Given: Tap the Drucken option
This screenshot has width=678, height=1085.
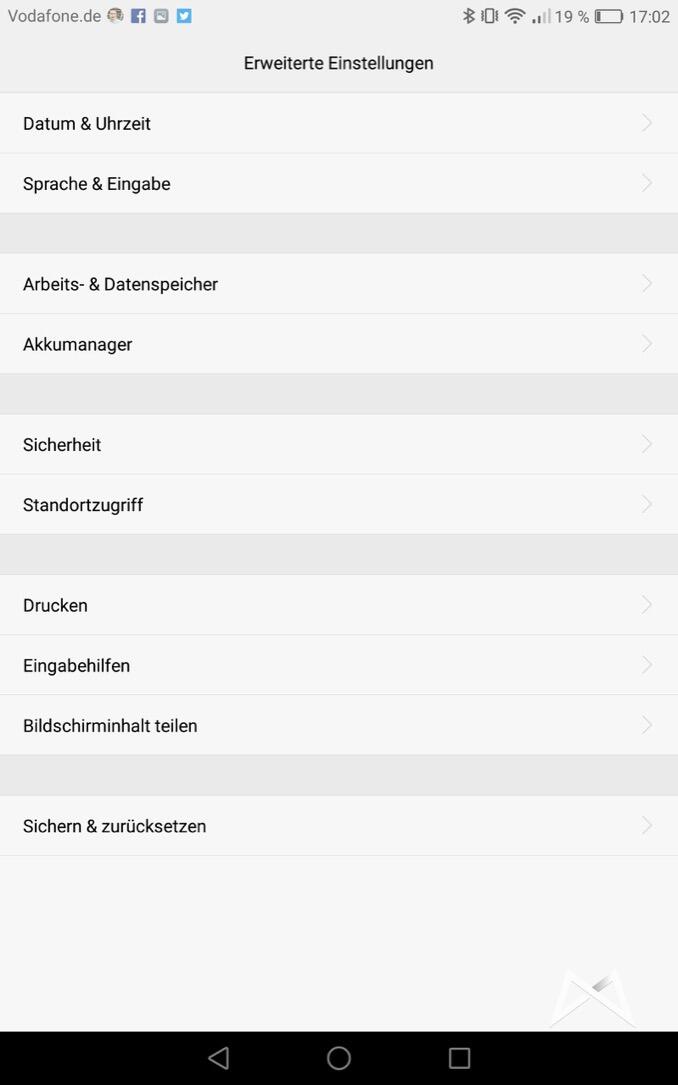Looking at the screenshot, I should click(338, 605).
